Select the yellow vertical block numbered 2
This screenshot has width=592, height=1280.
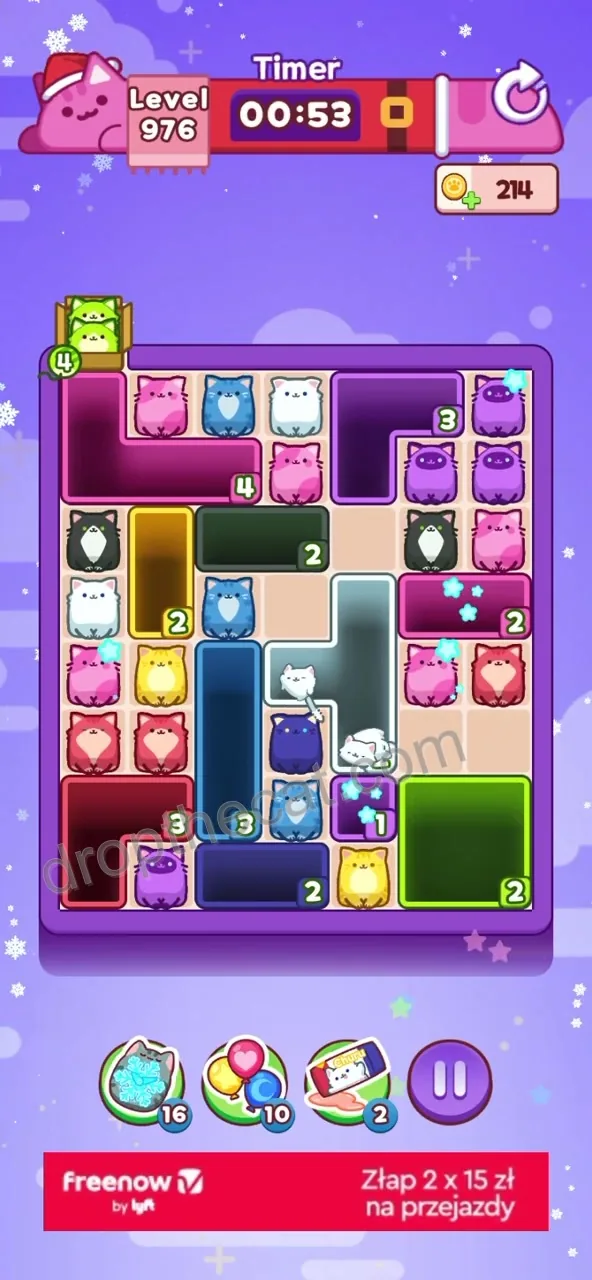(162, 573)
